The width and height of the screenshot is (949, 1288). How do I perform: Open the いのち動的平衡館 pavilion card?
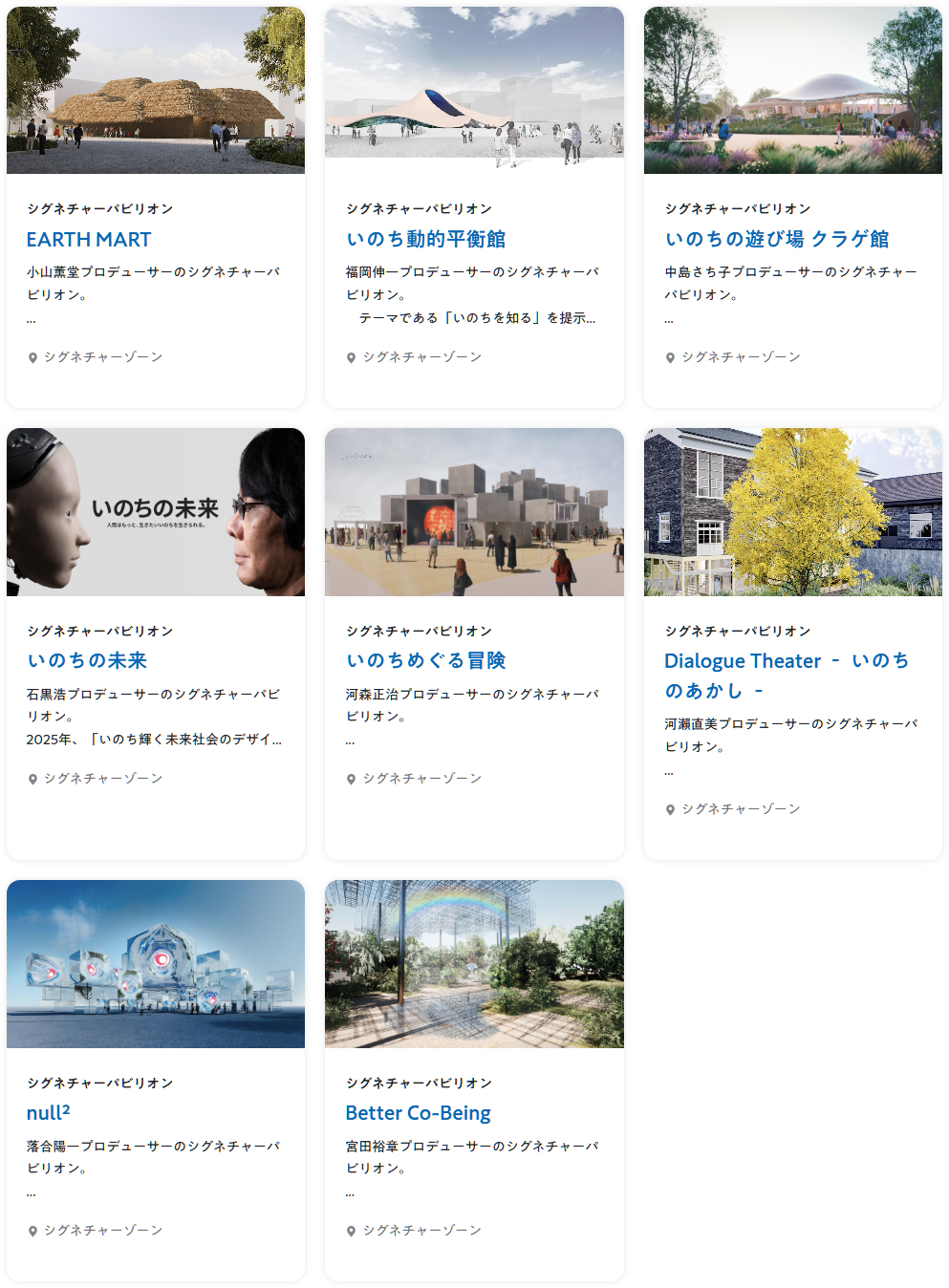point(425,239)
